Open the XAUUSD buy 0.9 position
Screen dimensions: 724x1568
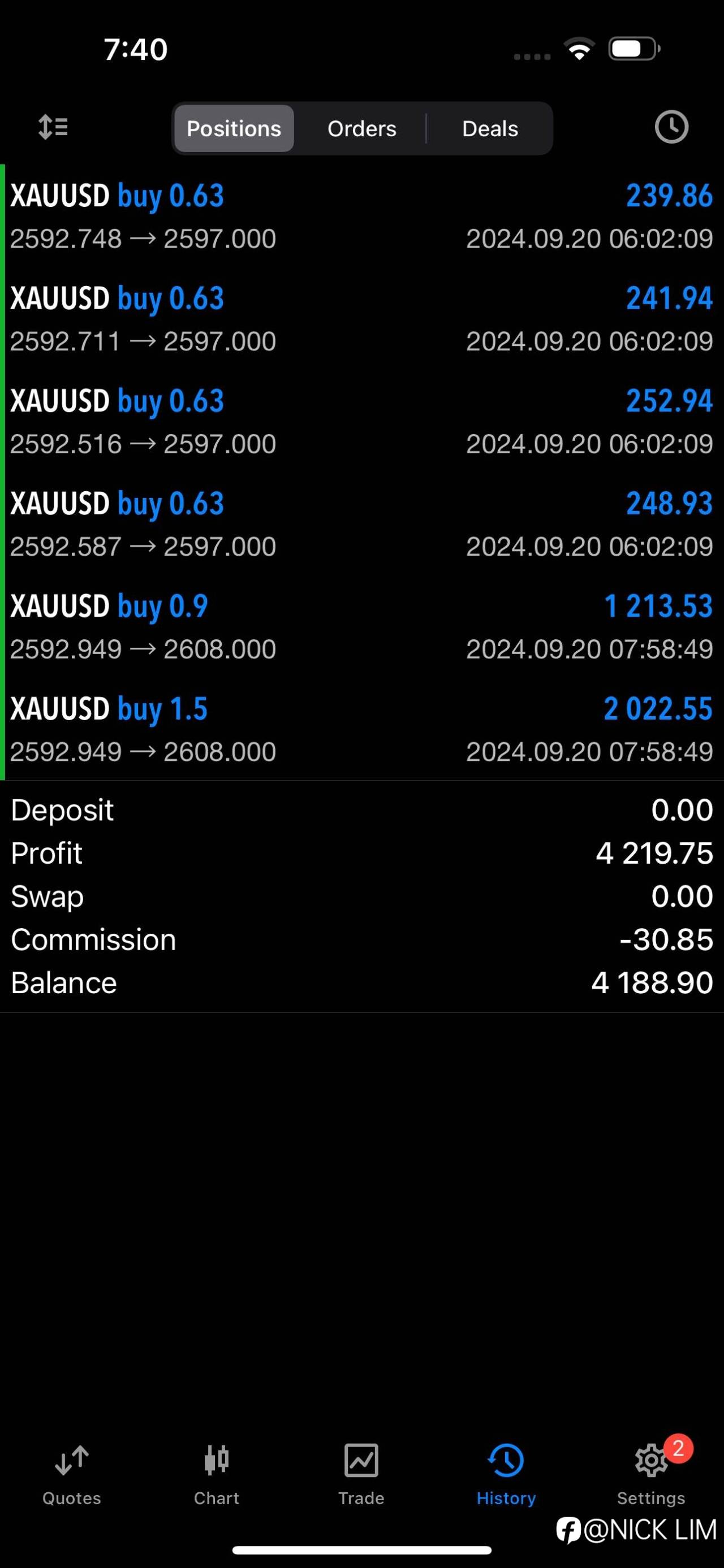click(361, 627)
